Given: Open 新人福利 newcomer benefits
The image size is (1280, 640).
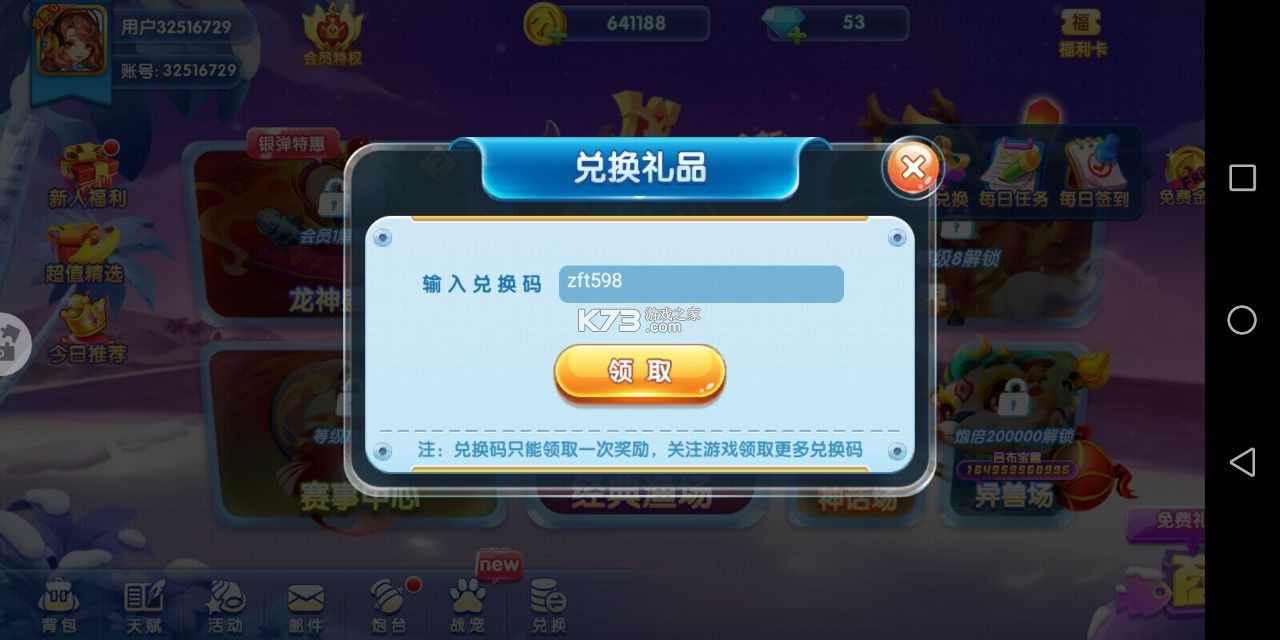Looking at the screenshot, I should [87, 176].
